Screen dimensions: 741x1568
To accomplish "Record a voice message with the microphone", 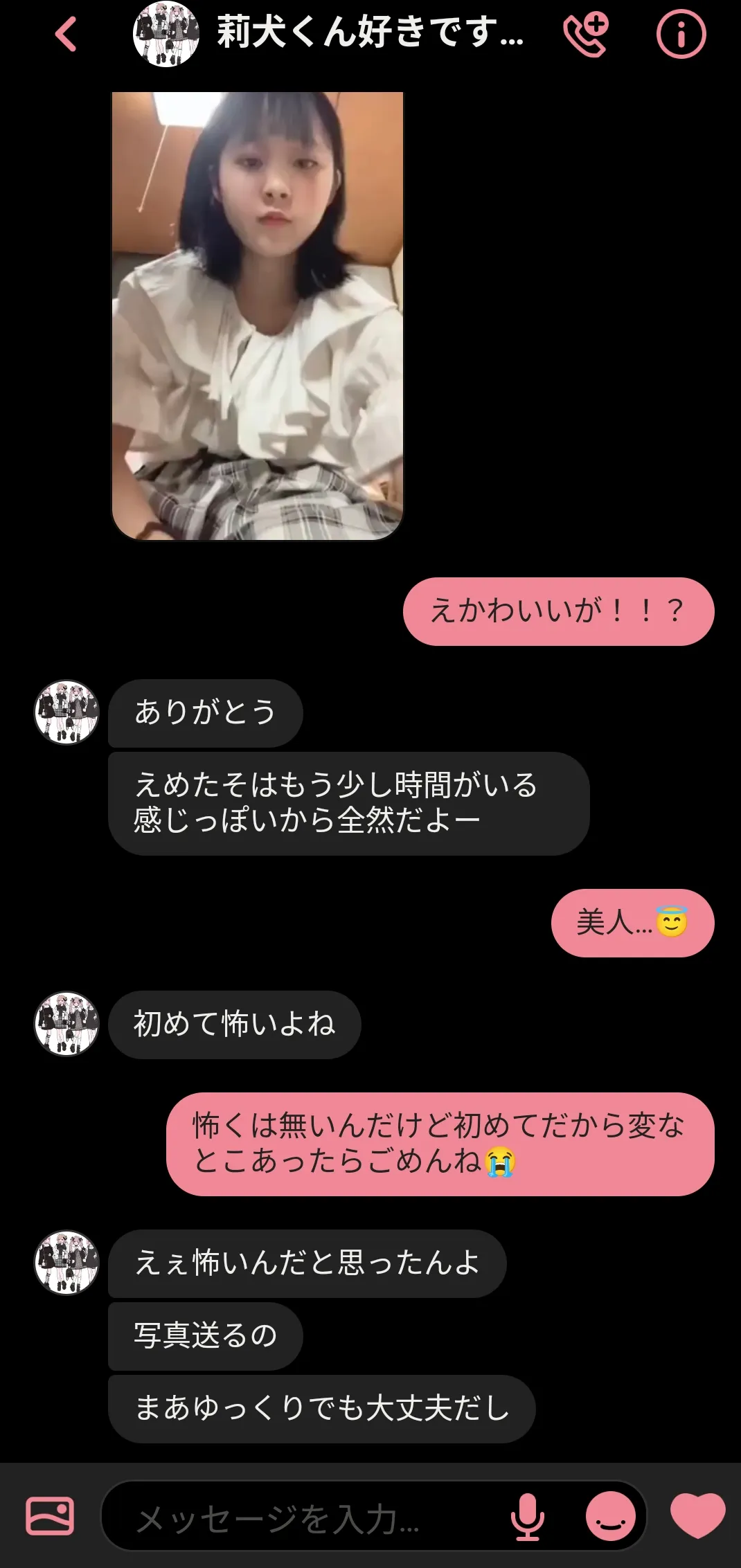I will (527, 1516).
